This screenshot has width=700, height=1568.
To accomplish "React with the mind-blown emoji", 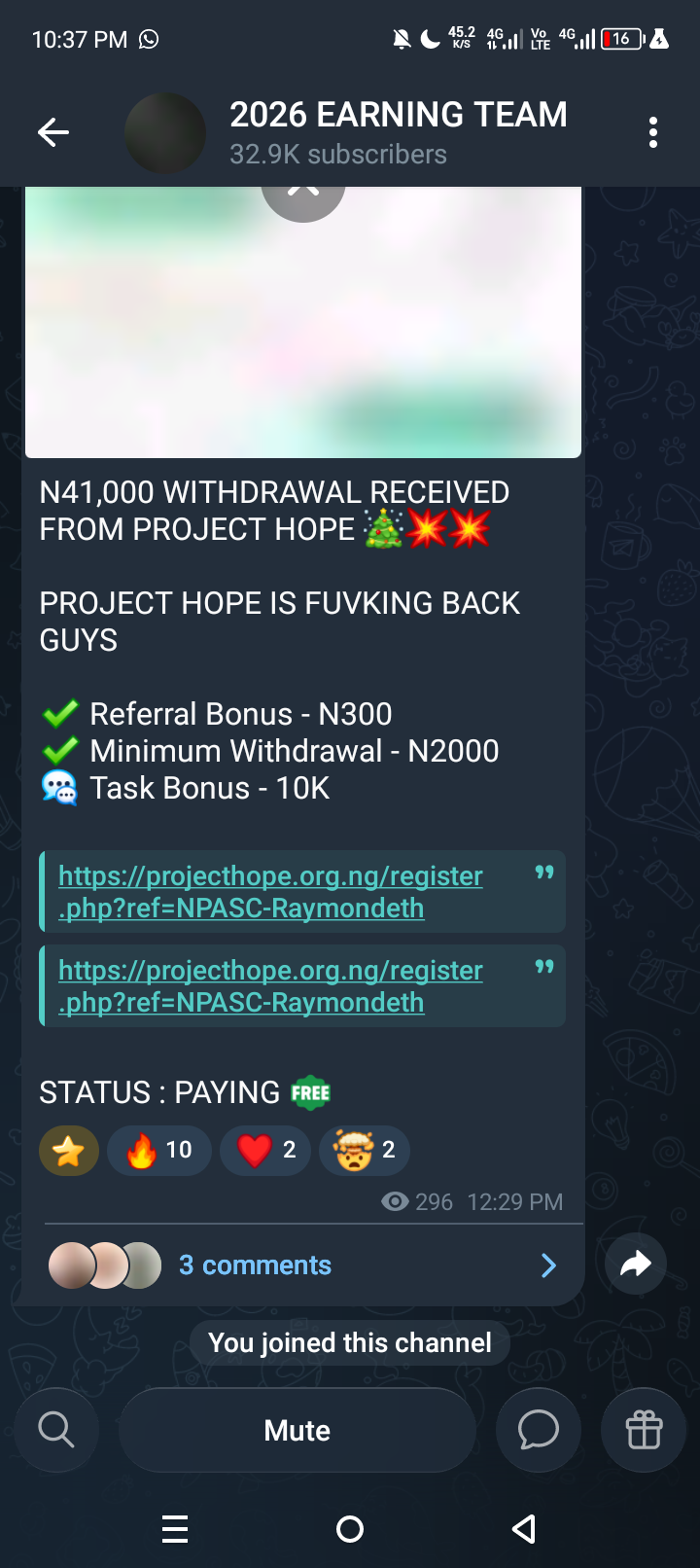I will (365, 1151).
